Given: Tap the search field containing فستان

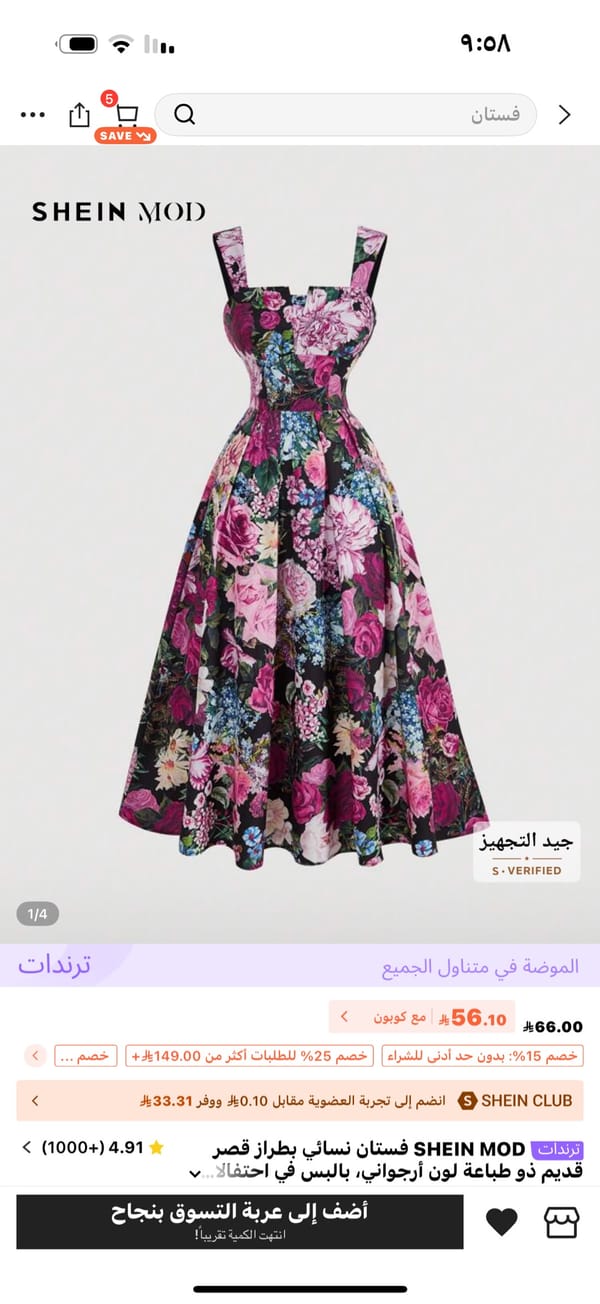Looking at the screenshot, I should point(345,115).
